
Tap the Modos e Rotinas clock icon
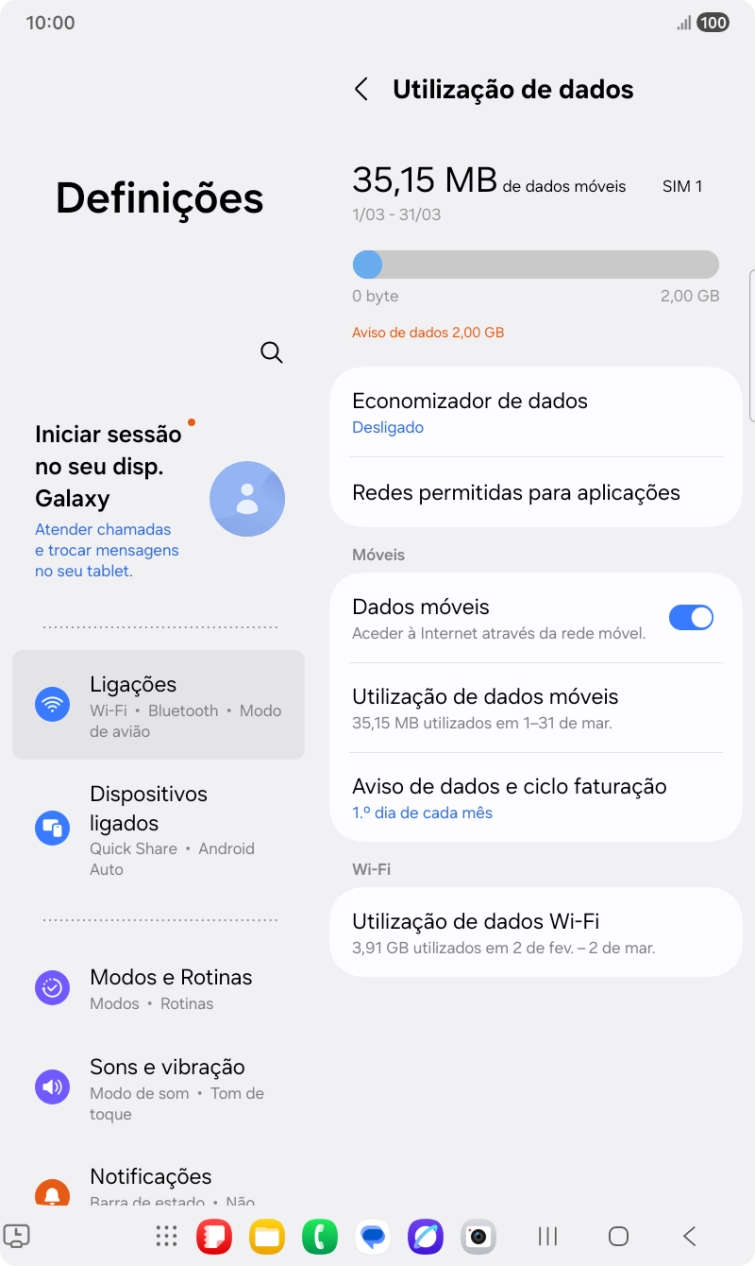coord(51,987)
